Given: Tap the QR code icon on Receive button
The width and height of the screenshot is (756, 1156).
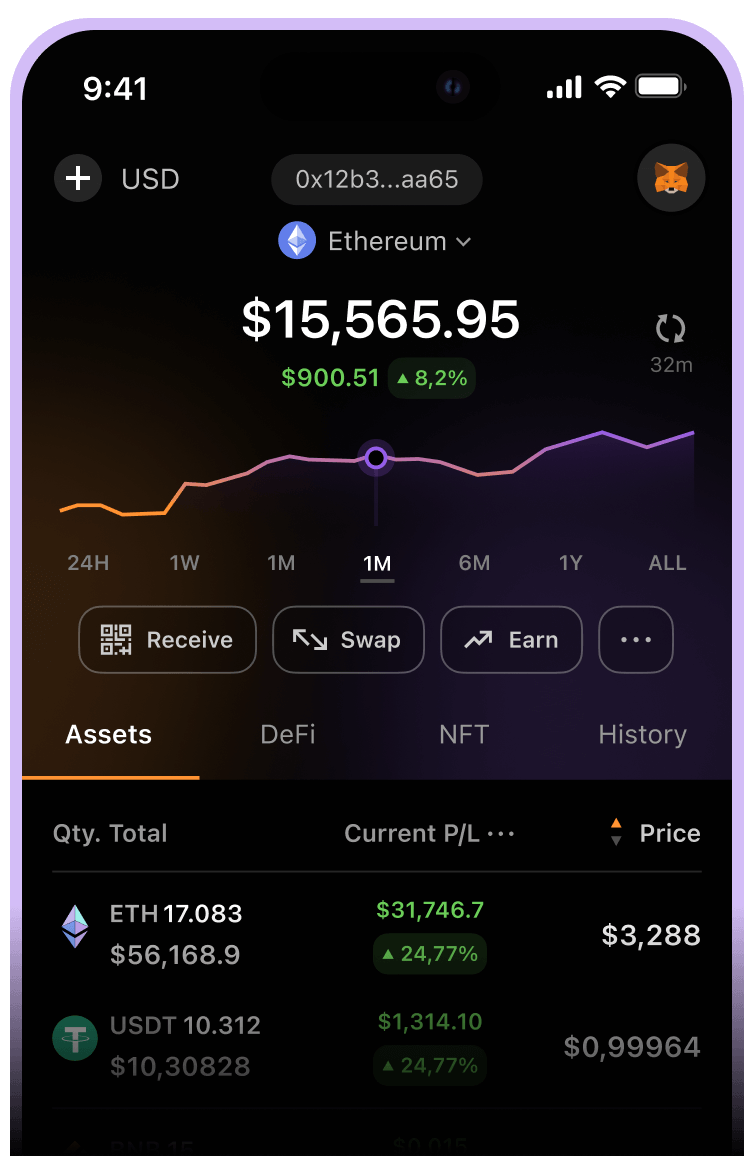Looking at the screenshot, I should pyautogui.click(x=118, y=640).
